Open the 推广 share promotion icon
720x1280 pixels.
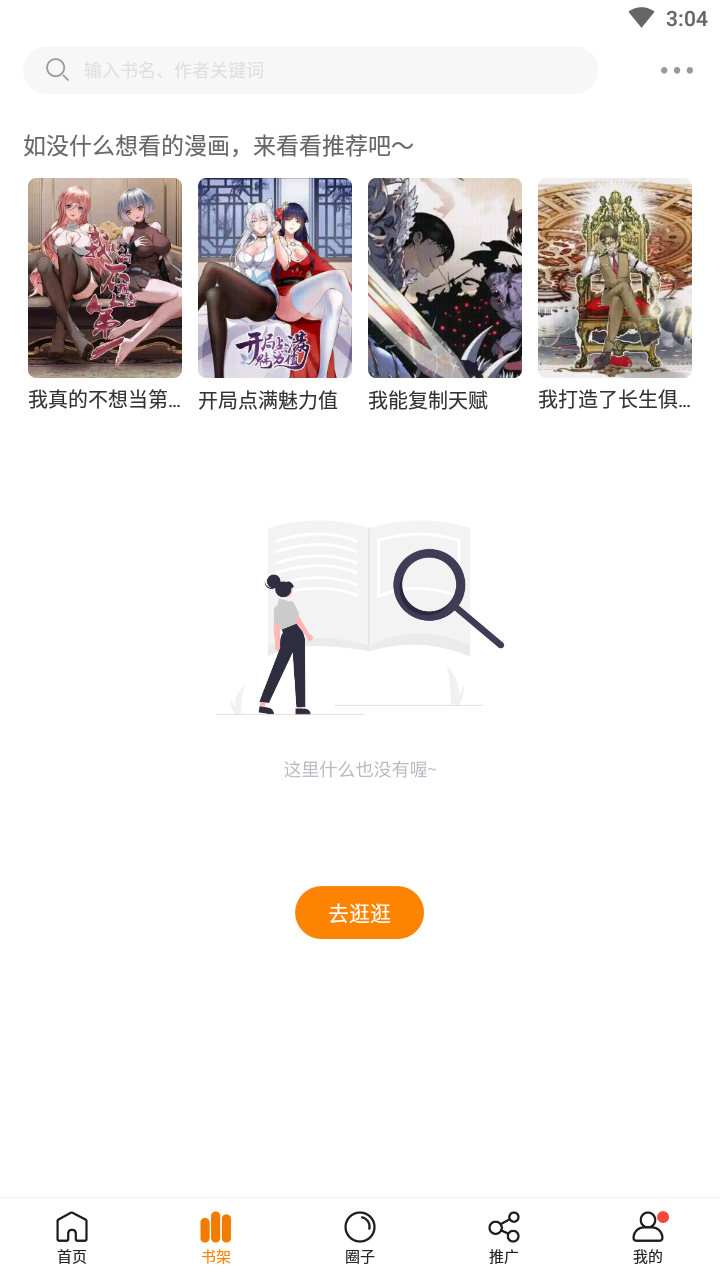pos(503,1226)
